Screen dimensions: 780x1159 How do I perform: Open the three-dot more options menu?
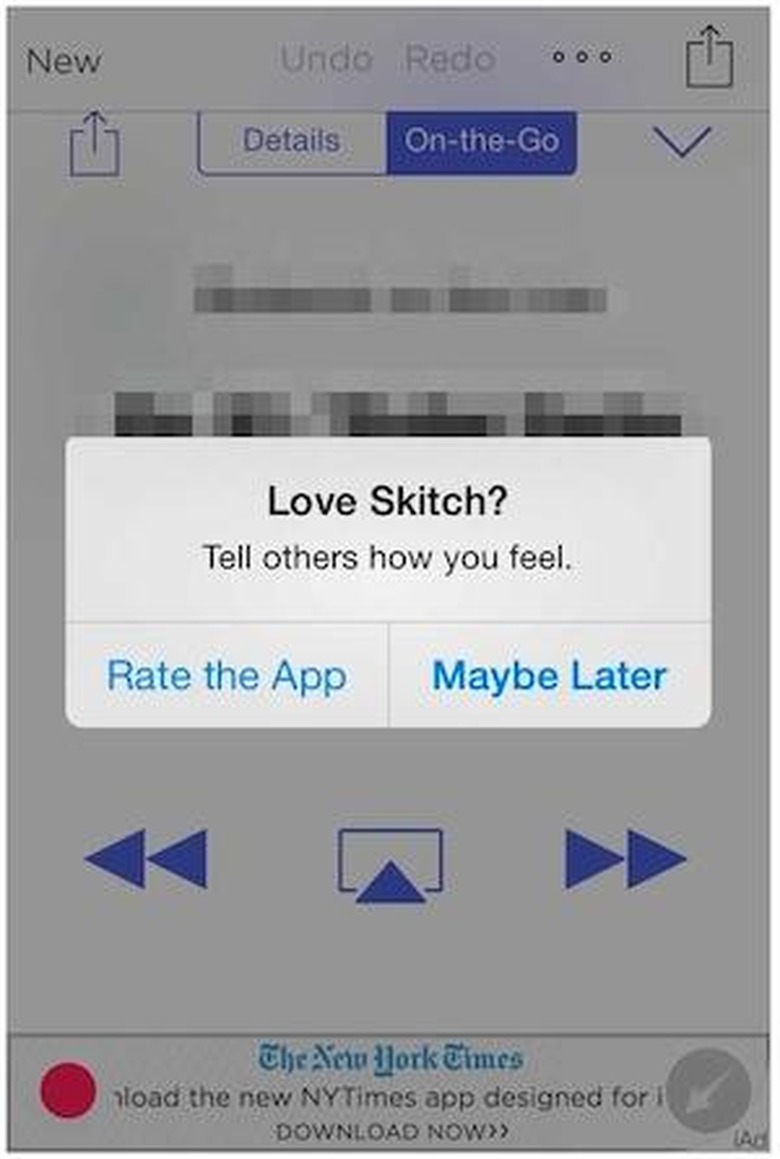click(x=581, y=58)
